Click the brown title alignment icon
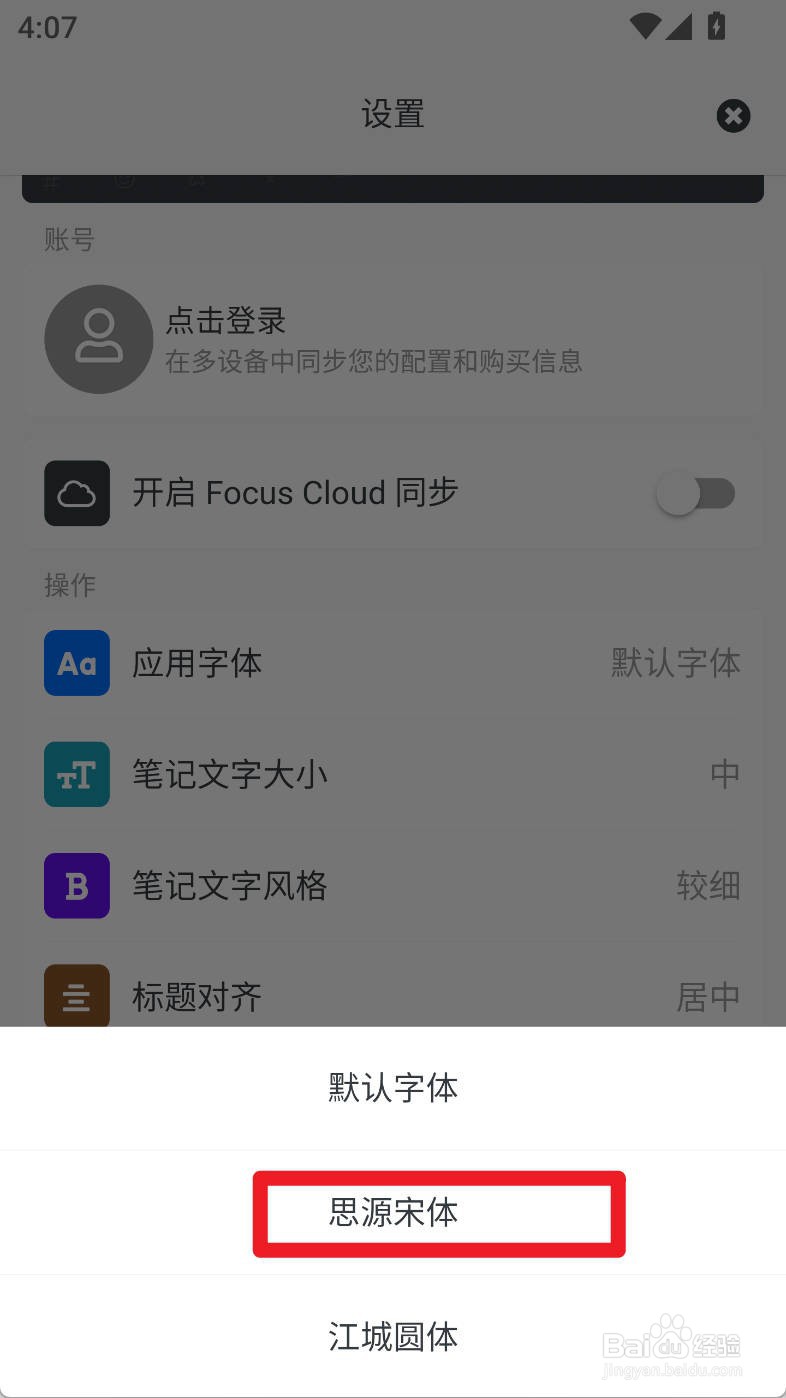The image size is (786, 1398). (x=77, y=996)
